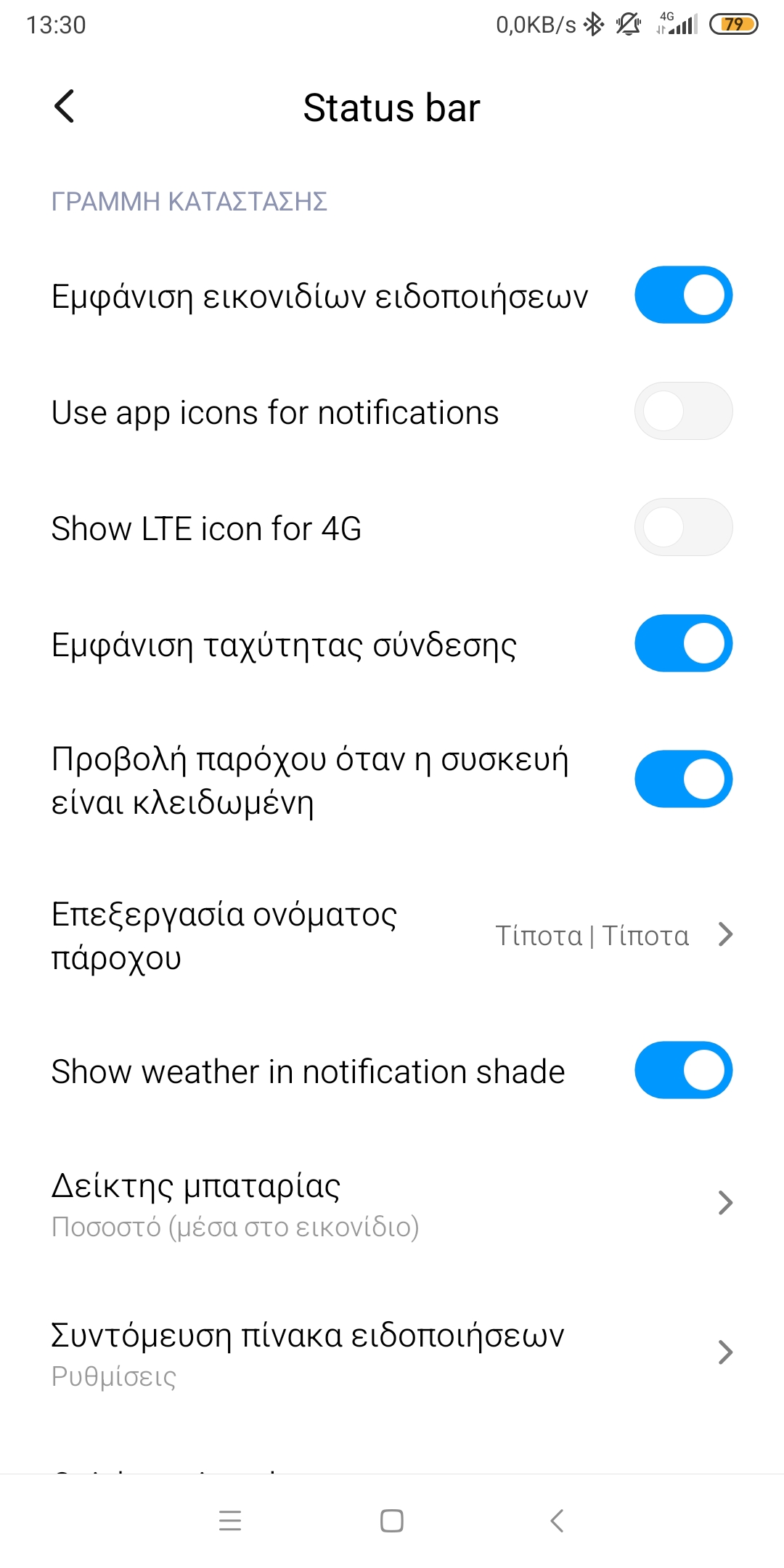Viewport: 784px width, 1568px height.
Task: Tap the system home button
Action: tap(392, 1520)
